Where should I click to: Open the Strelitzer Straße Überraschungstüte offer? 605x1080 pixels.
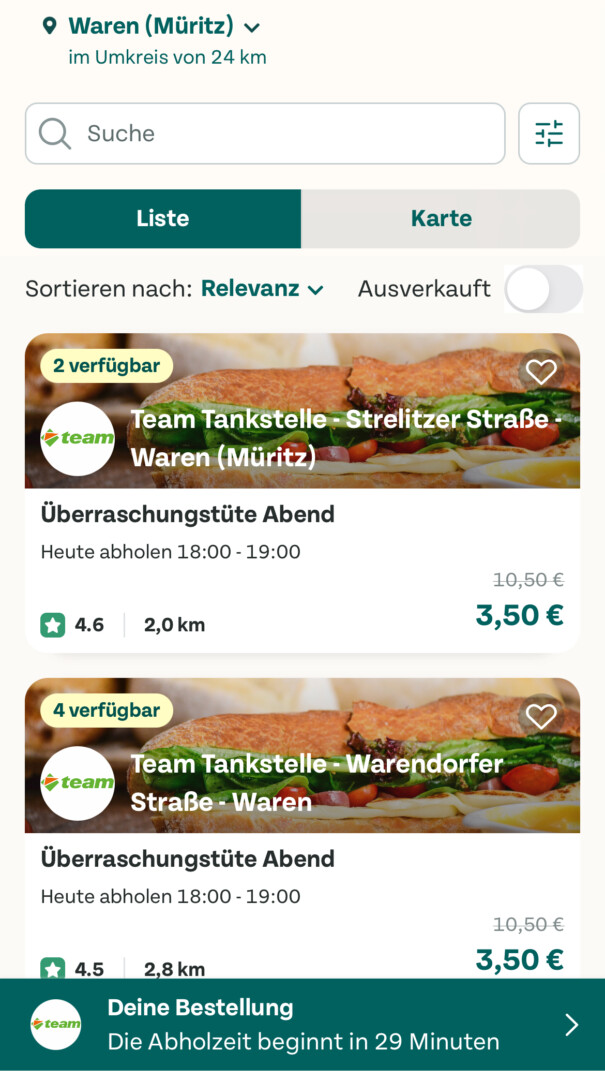pos(300,560)
